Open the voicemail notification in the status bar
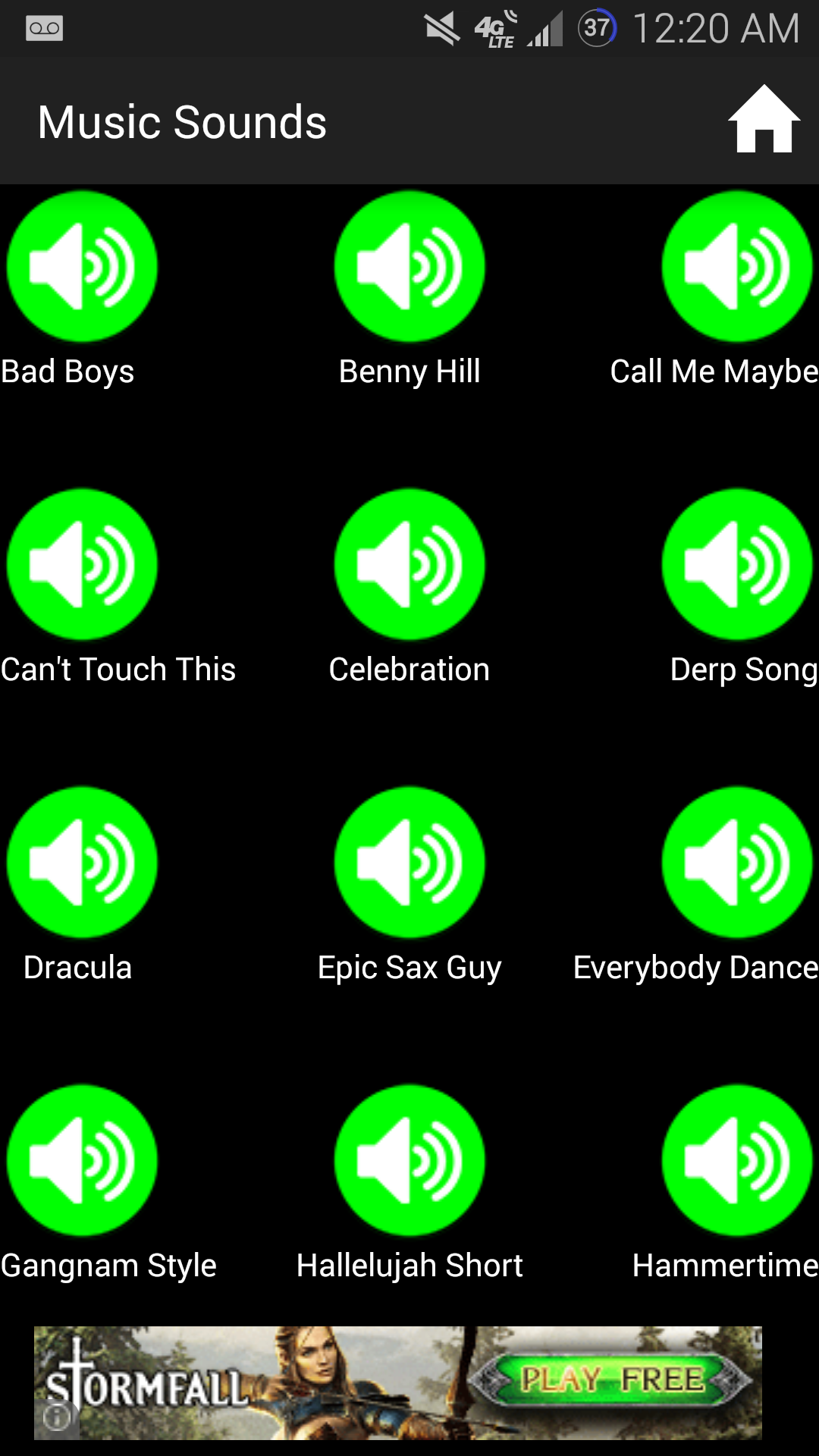Viewport: 819px width, 1456px height. click(43, 28)
